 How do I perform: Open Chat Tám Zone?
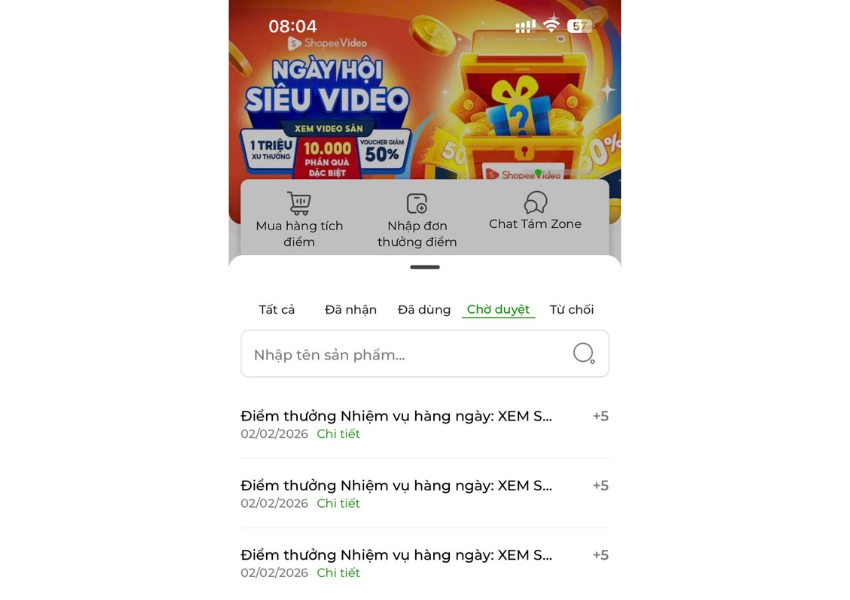click(535, 211)
